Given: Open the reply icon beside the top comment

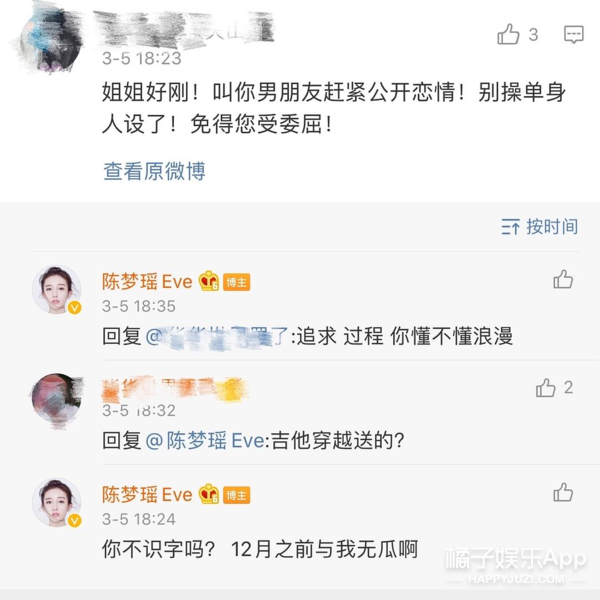Looking at the screenshot, I should [574, 34].
